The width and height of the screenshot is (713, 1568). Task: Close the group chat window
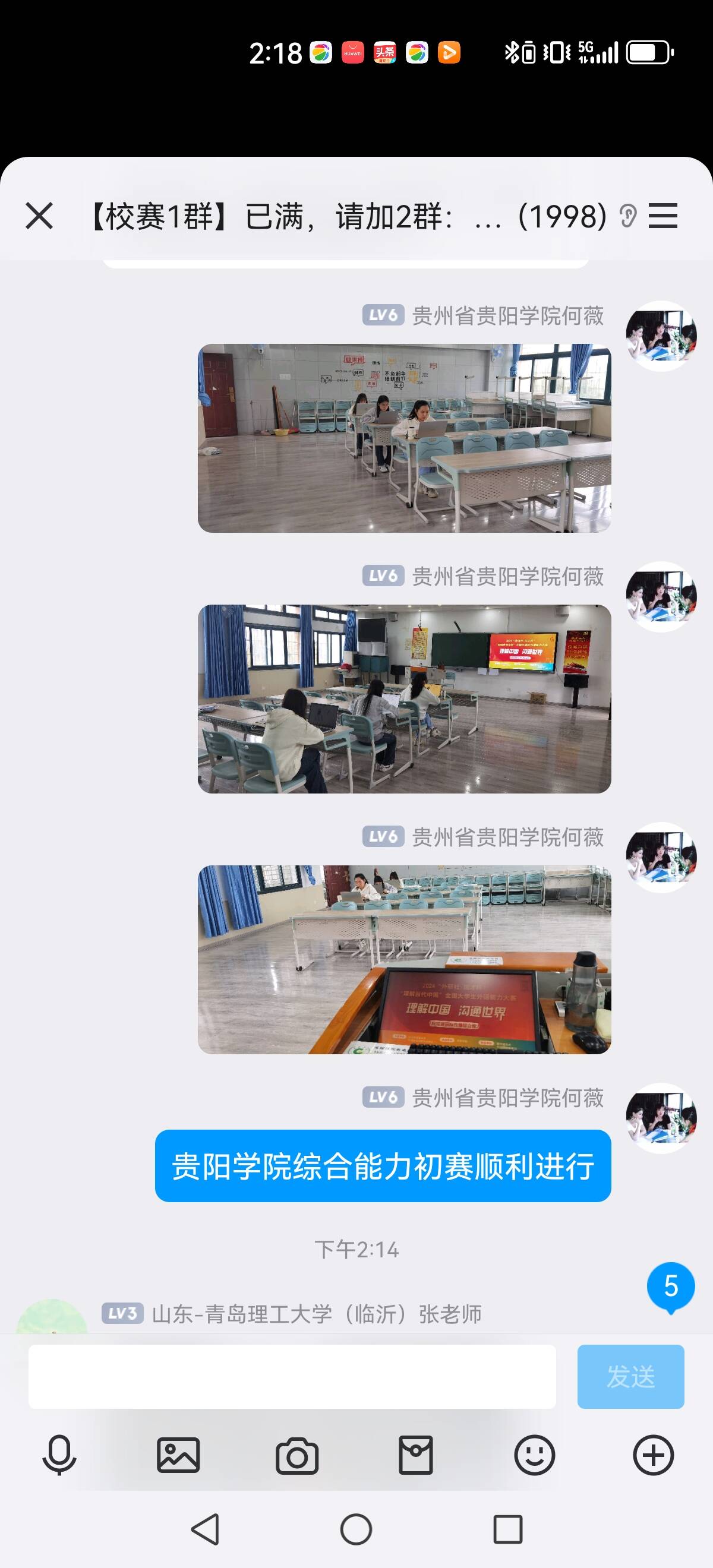pos(40,216)
